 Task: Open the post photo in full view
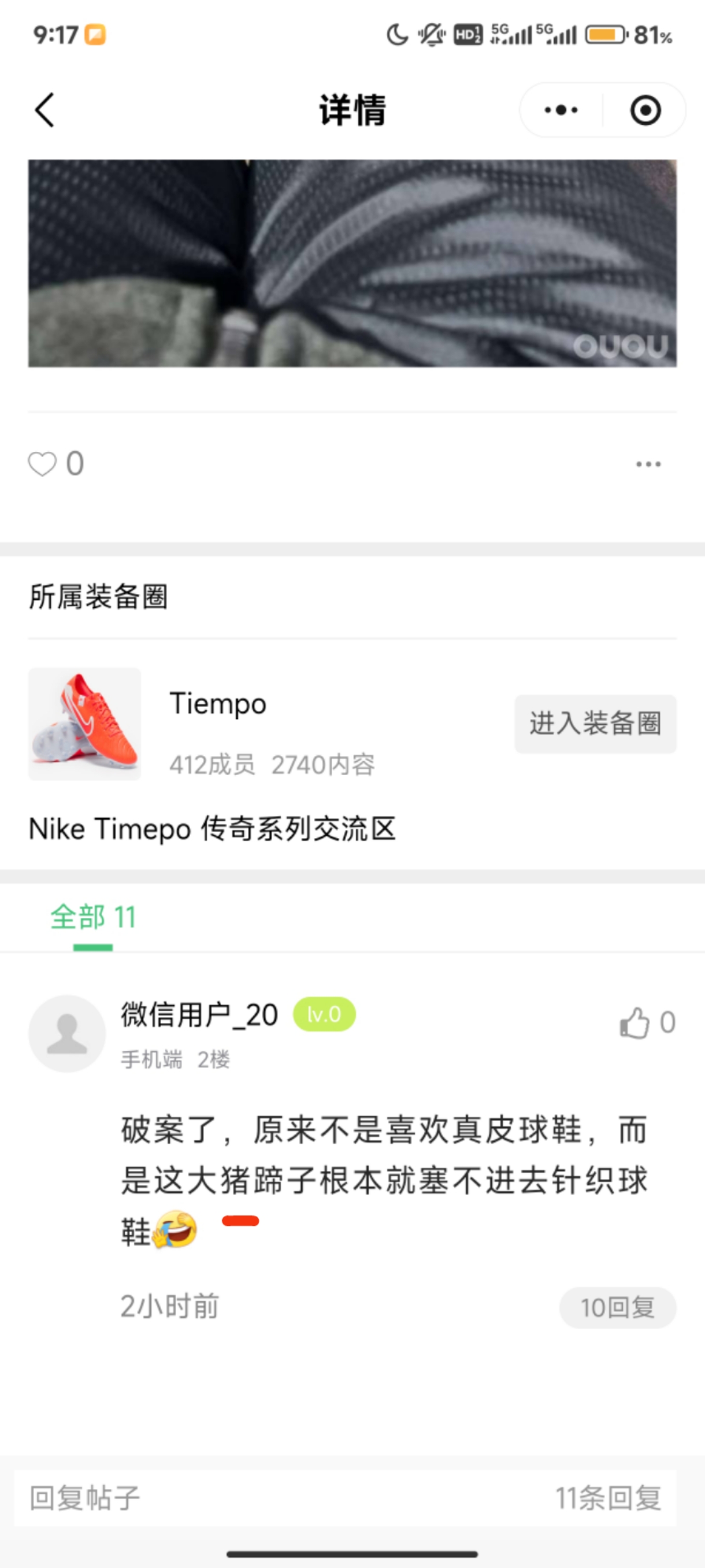(x=352, y=263)
